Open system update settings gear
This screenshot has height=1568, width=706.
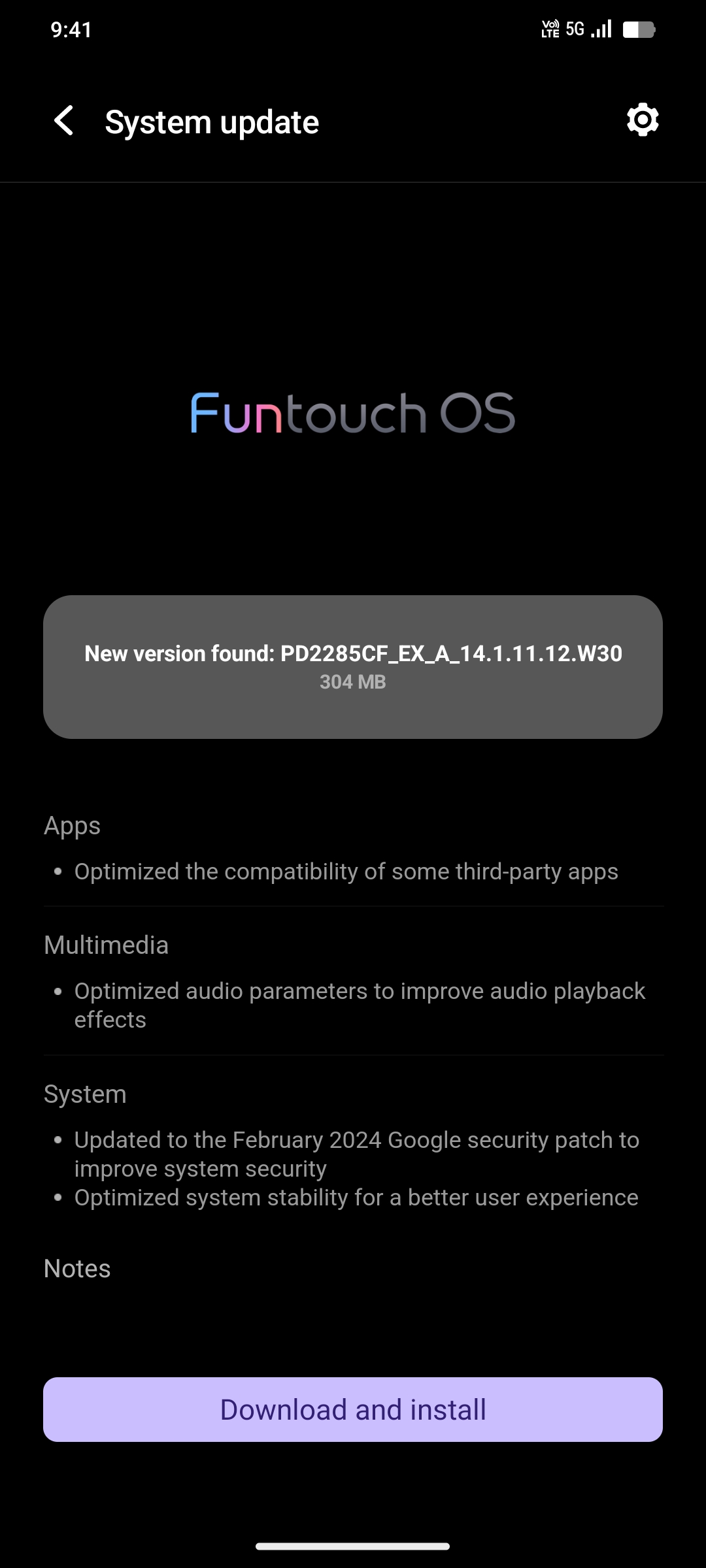tap(642, 120)
